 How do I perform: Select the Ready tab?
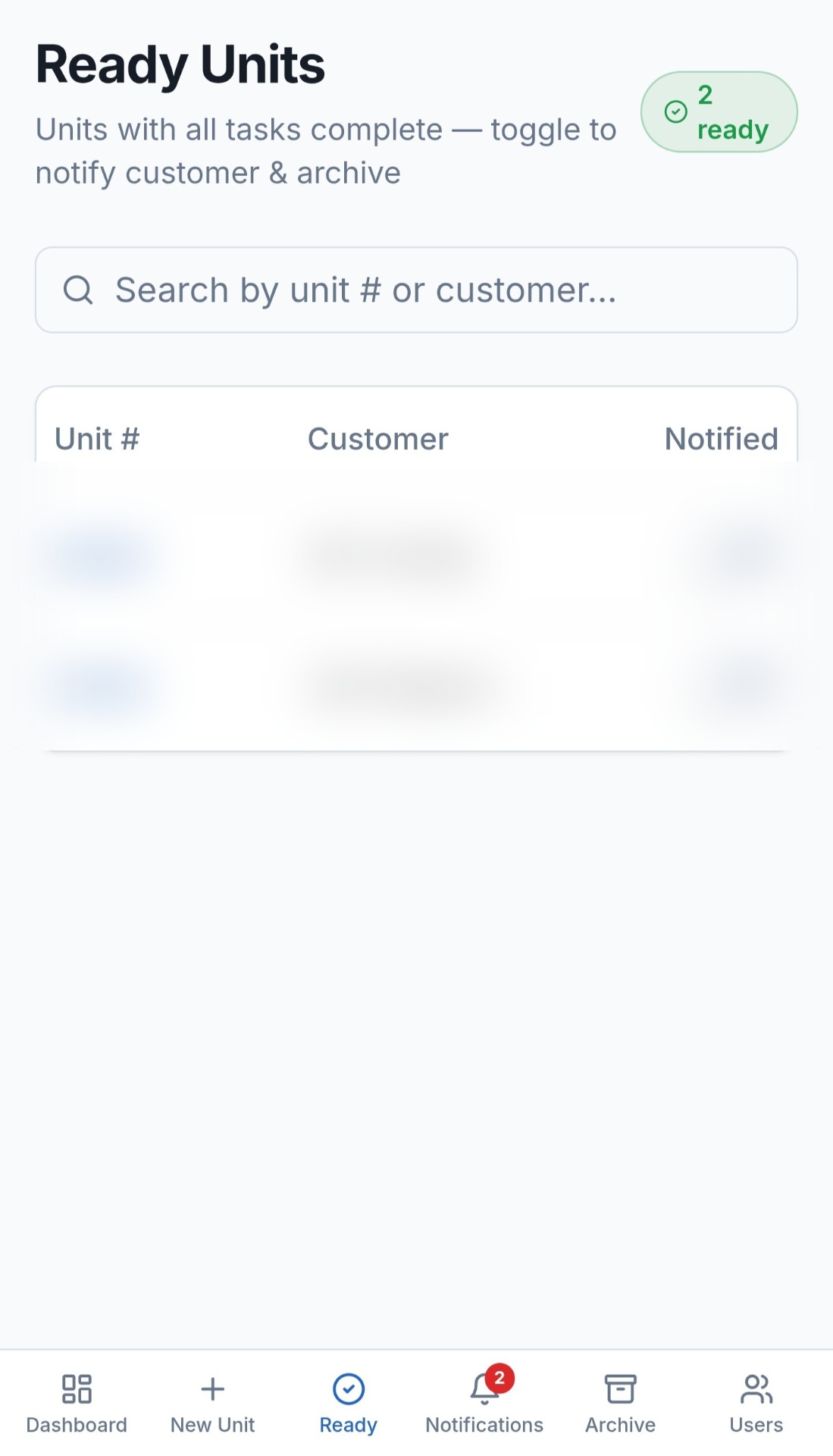click(x=349, y=1404)
